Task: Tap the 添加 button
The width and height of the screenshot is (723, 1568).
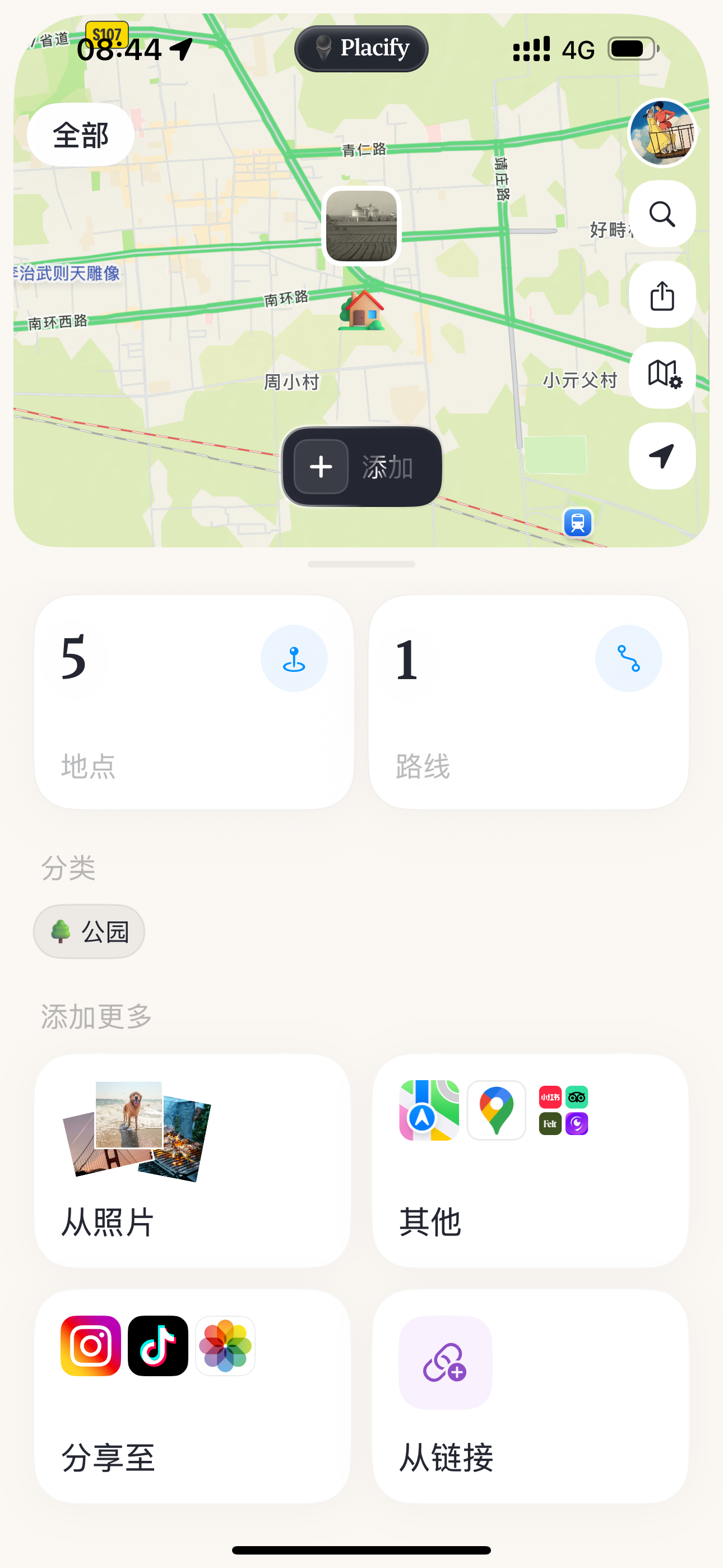Action: (x=361, y=467)
